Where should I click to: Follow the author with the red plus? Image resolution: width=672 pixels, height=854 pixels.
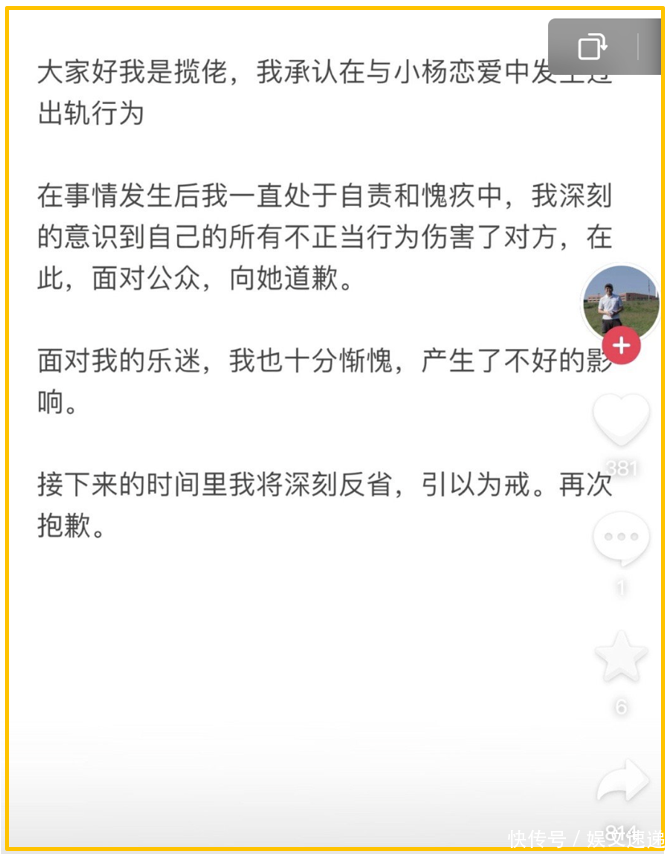point(621,346)
